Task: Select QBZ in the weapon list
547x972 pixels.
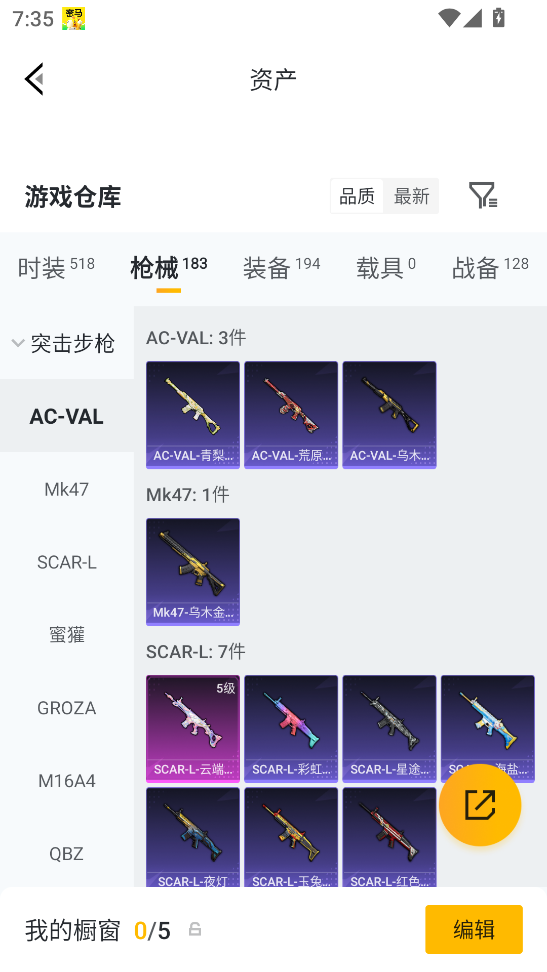Action: point(67,854)
